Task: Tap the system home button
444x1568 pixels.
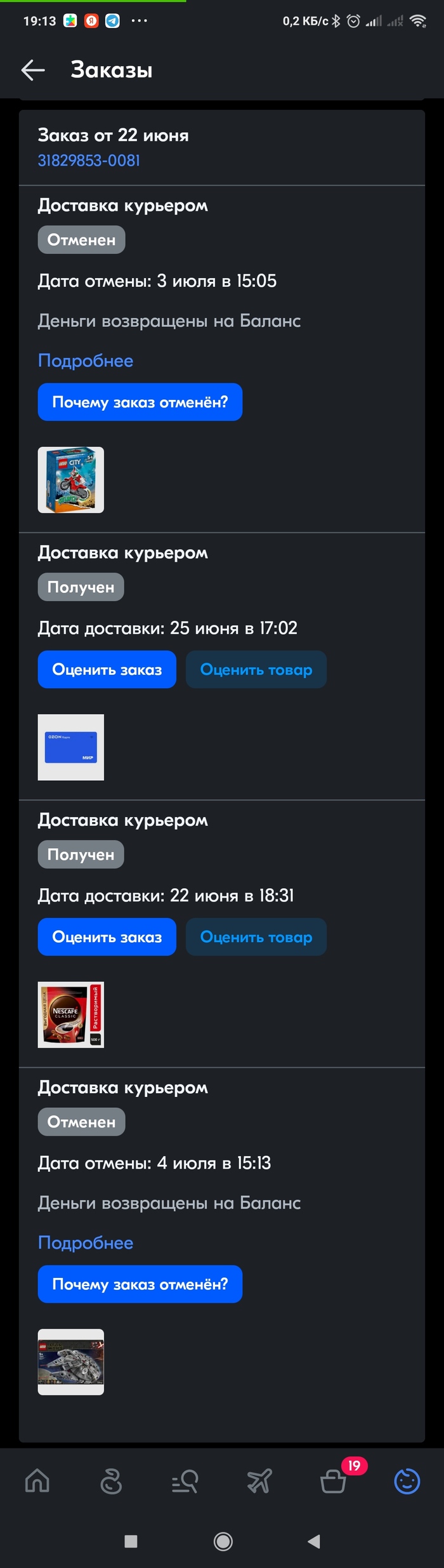Action: [x=223, y=1541]
